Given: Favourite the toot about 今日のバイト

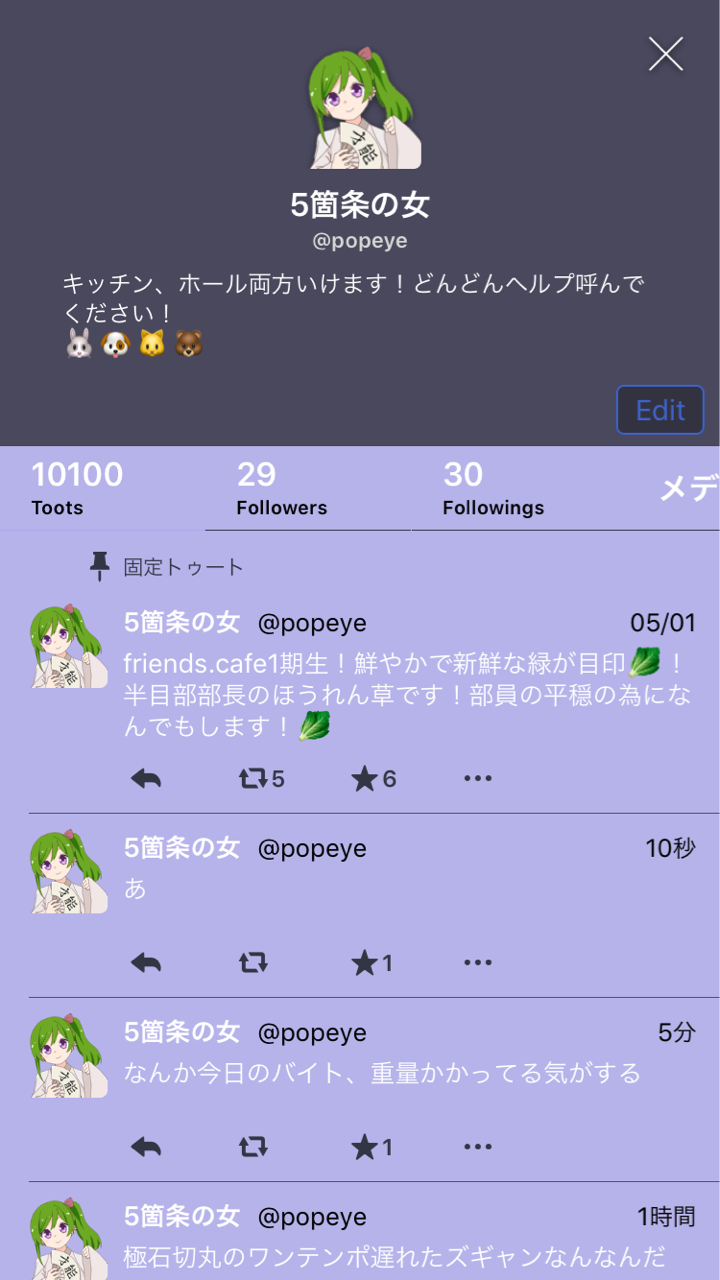Looking at the screenshot, I should 372,1147.
